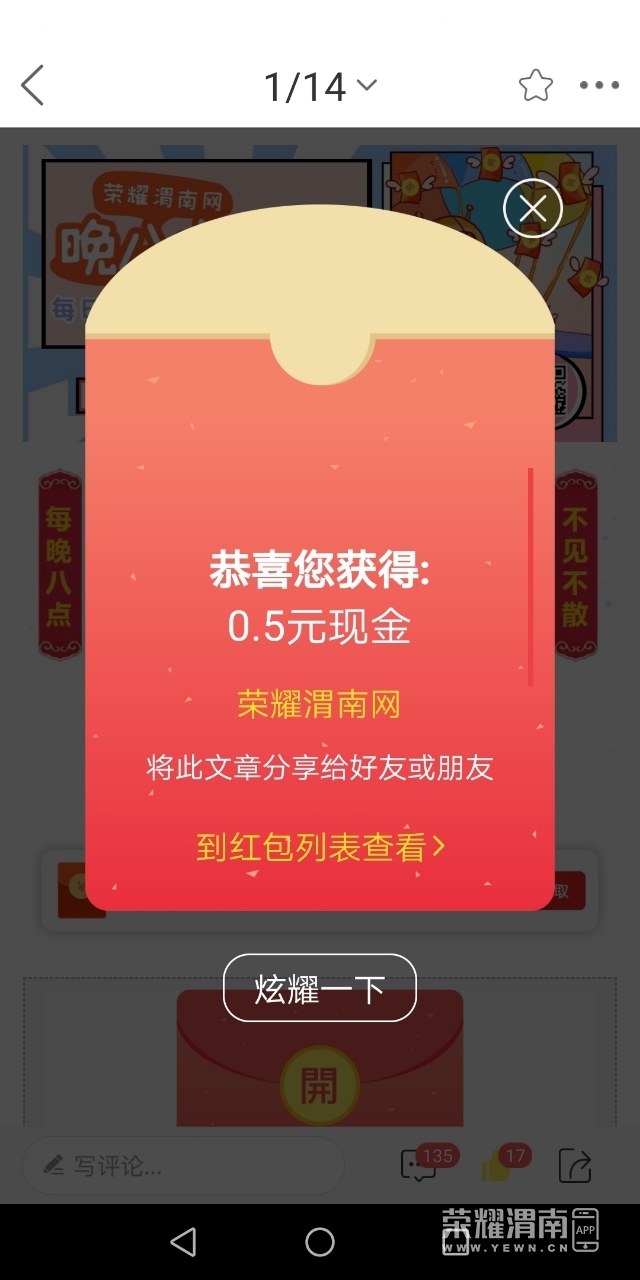The width and height of the screenshot is (640, 1280).
Task: Go back using the top arrow
Action: [x=33, y=86]
